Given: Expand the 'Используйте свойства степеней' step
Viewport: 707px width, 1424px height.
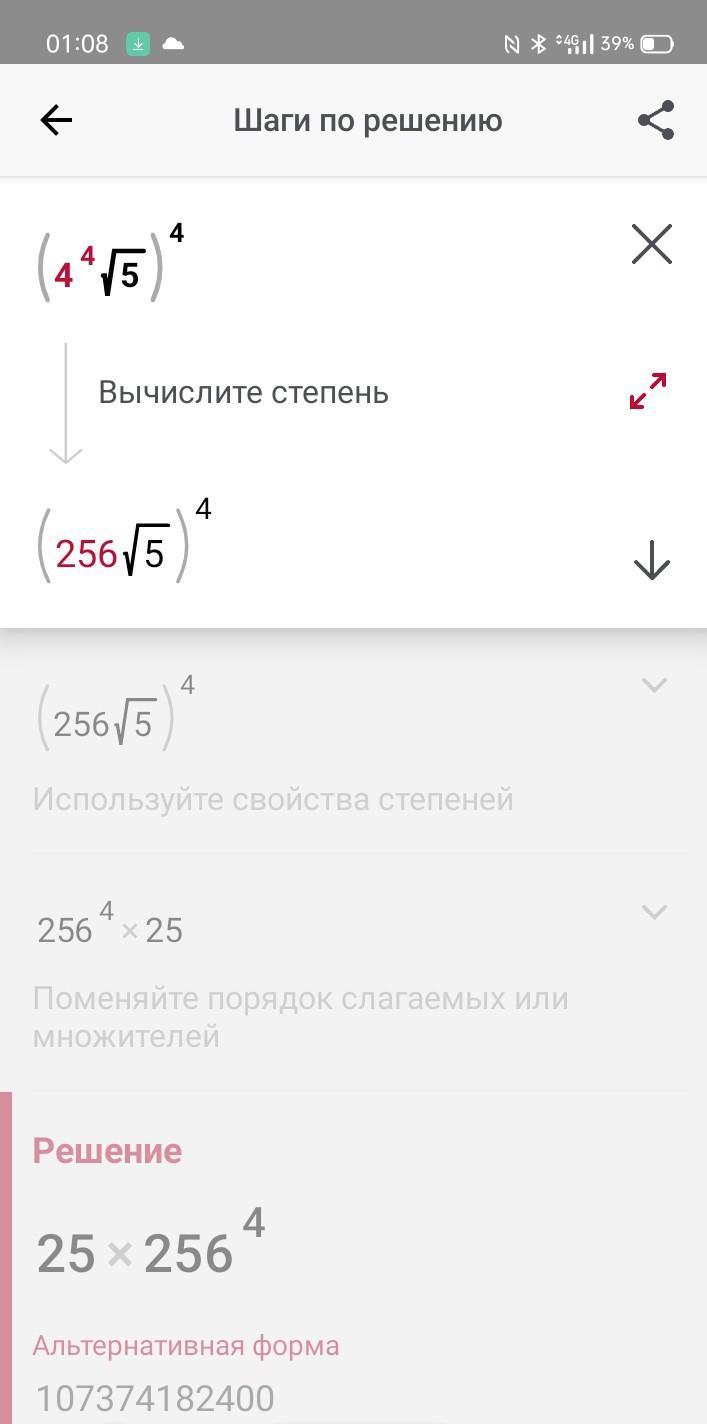Looking at the screenshot, I should point(654,685).
